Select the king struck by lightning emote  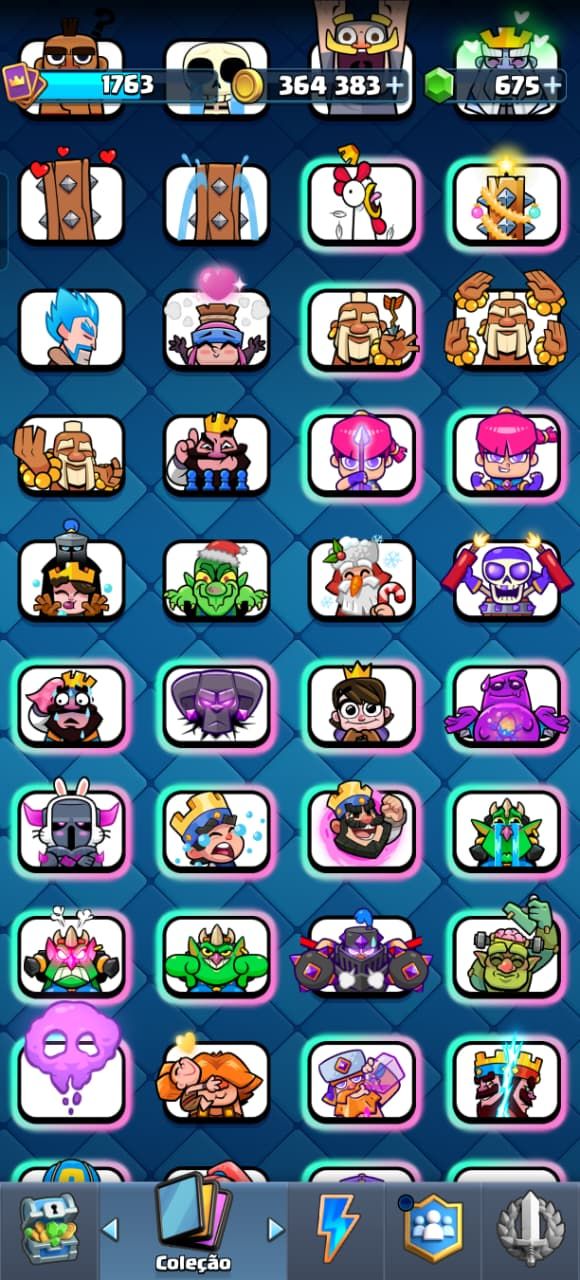[505, 1079]
